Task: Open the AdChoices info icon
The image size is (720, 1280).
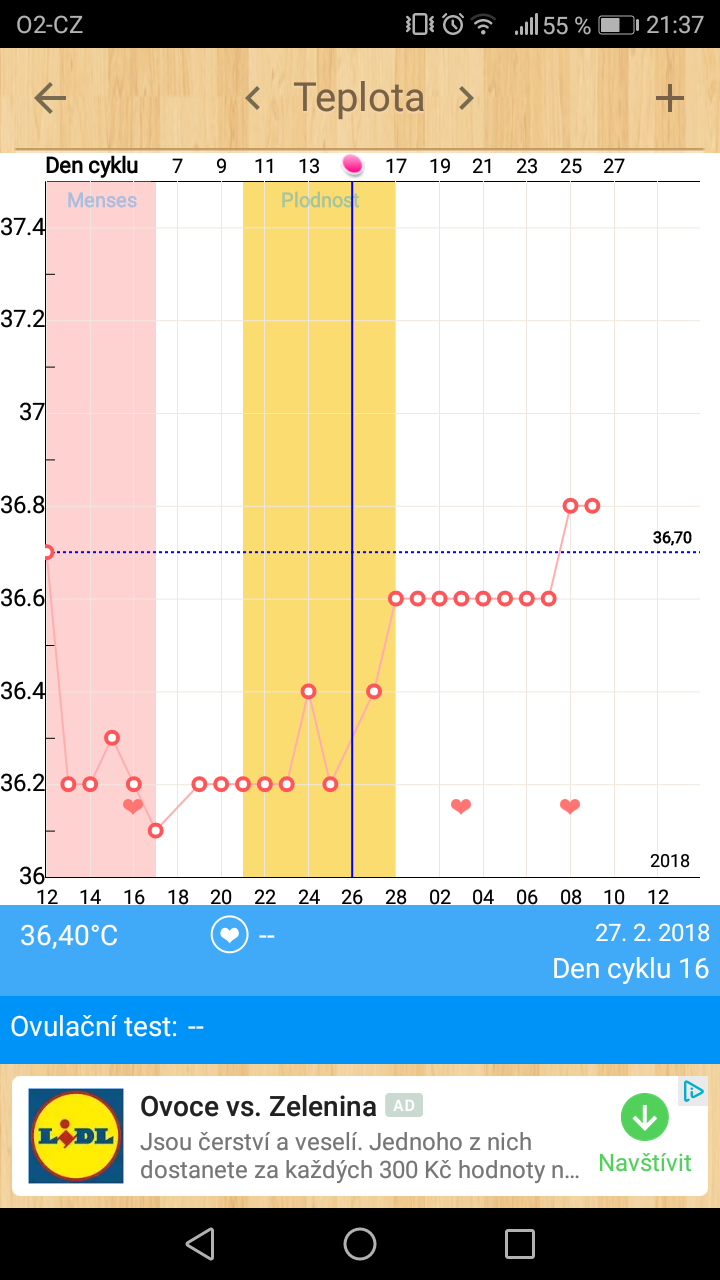Action: pyautogui.click(x=693, y=1091)
